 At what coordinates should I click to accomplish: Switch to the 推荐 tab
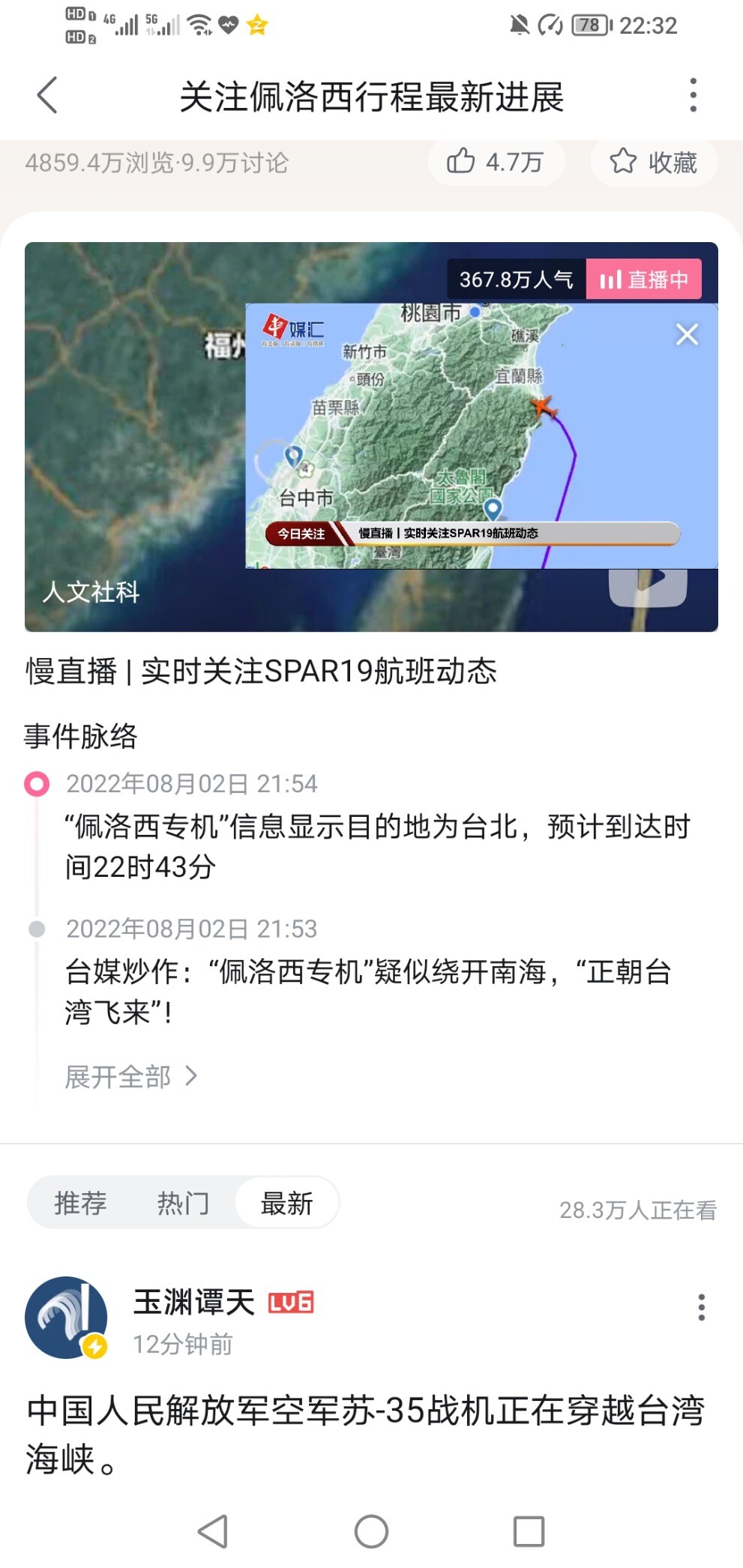(80, 1203)
